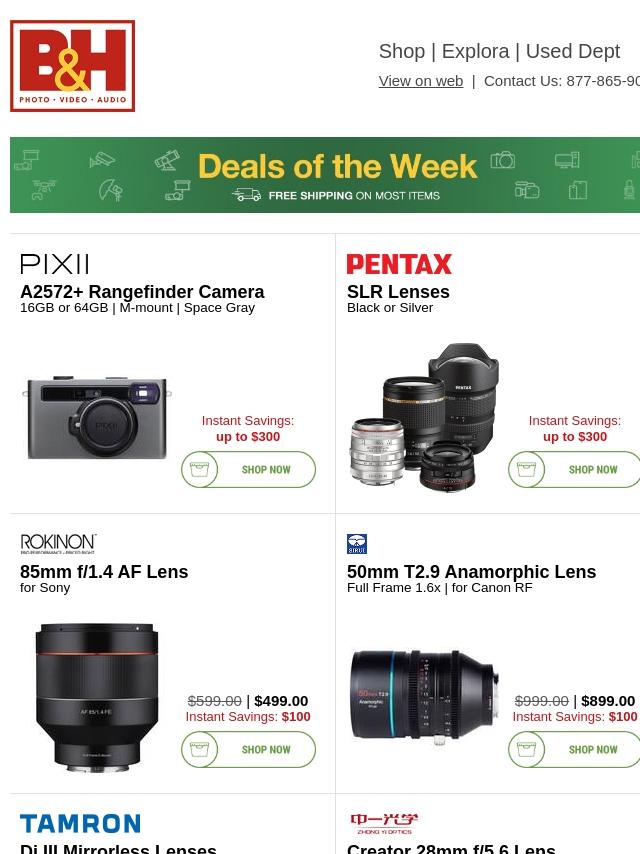Screen dimensions: 640x854
Task: Open the 85mm f/1.4 AF Lens title
Action: 104,572
